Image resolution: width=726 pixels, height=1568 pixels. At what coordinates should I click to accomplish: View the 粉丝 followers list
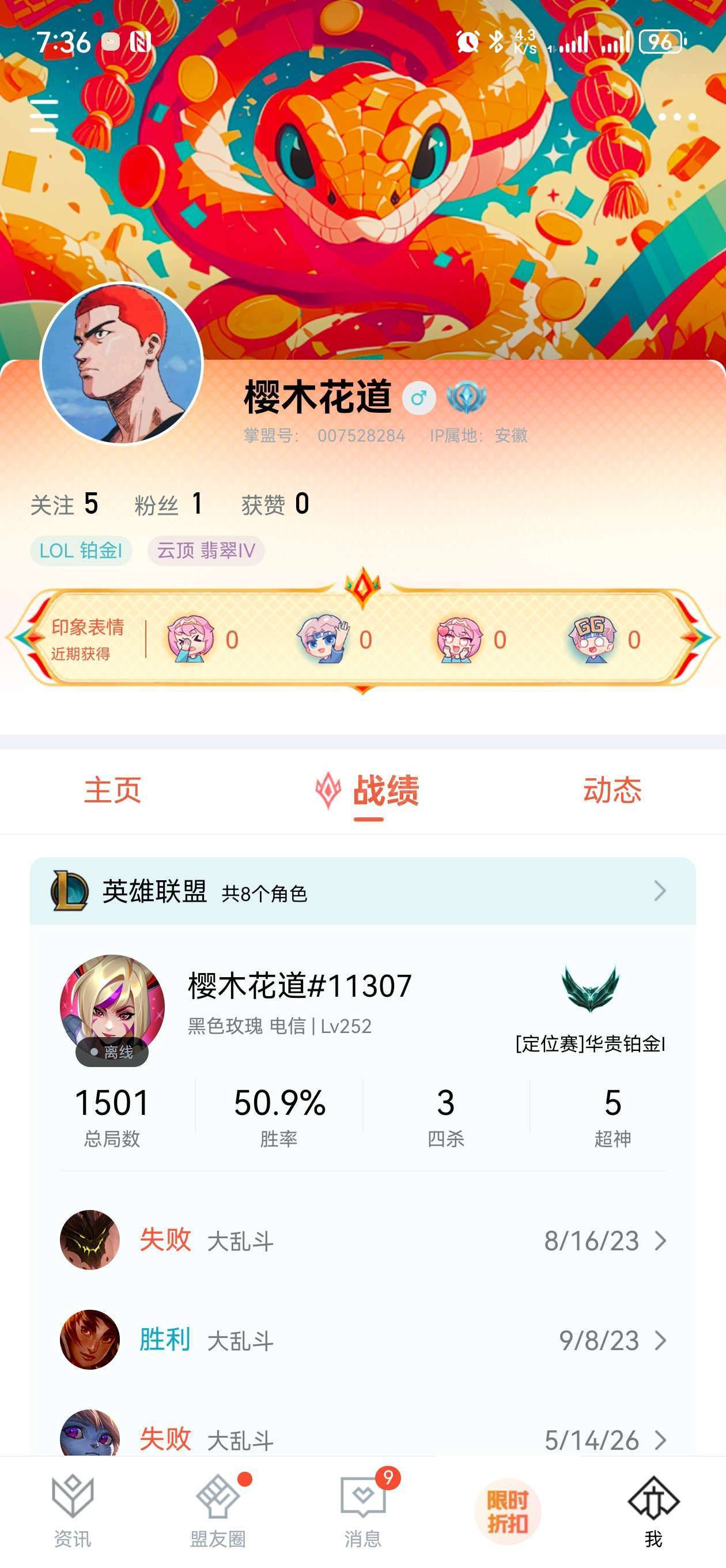168,504
